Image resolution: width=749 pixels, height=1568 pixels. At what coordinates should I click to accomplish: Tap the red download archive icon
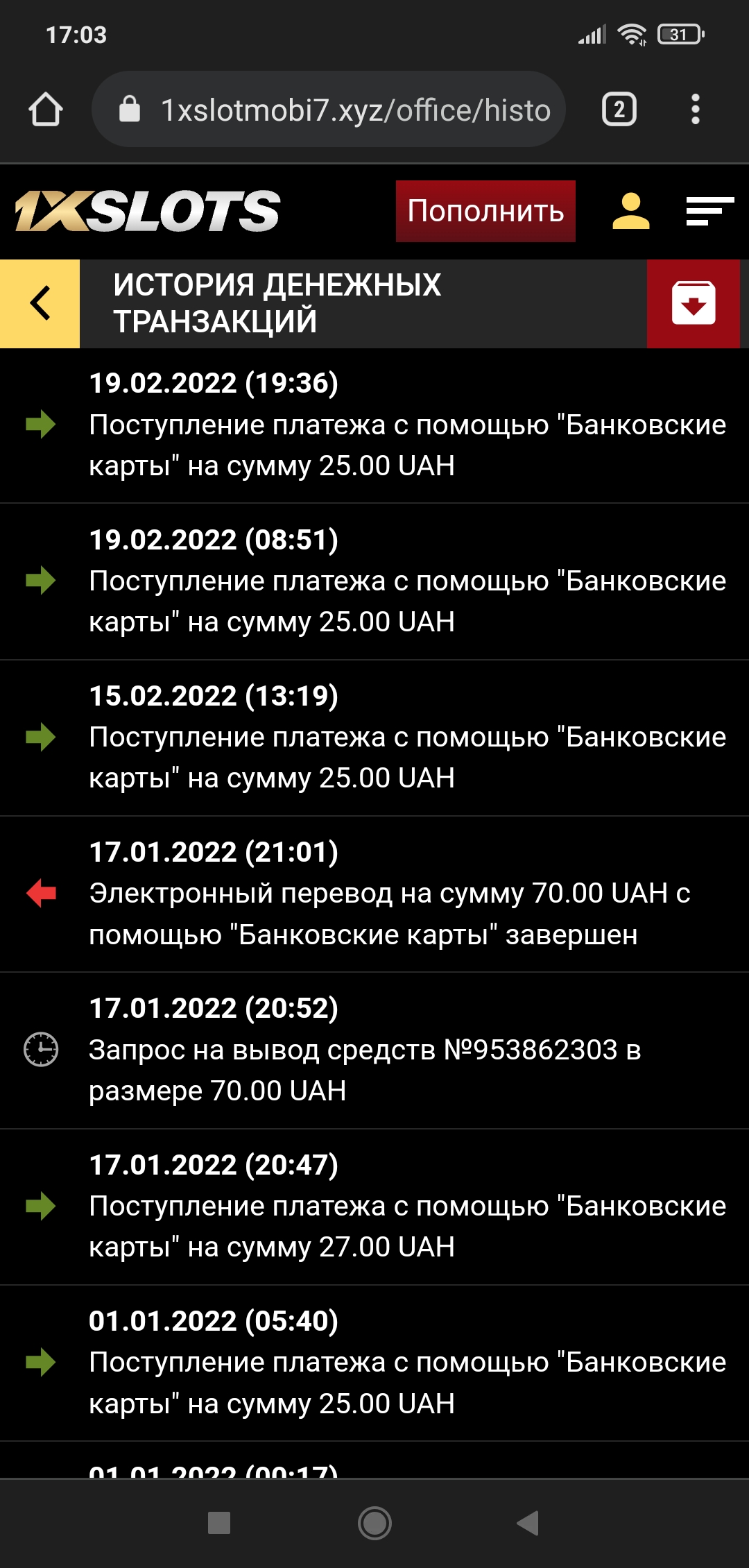pyautogui.click(x=693, y=303)
